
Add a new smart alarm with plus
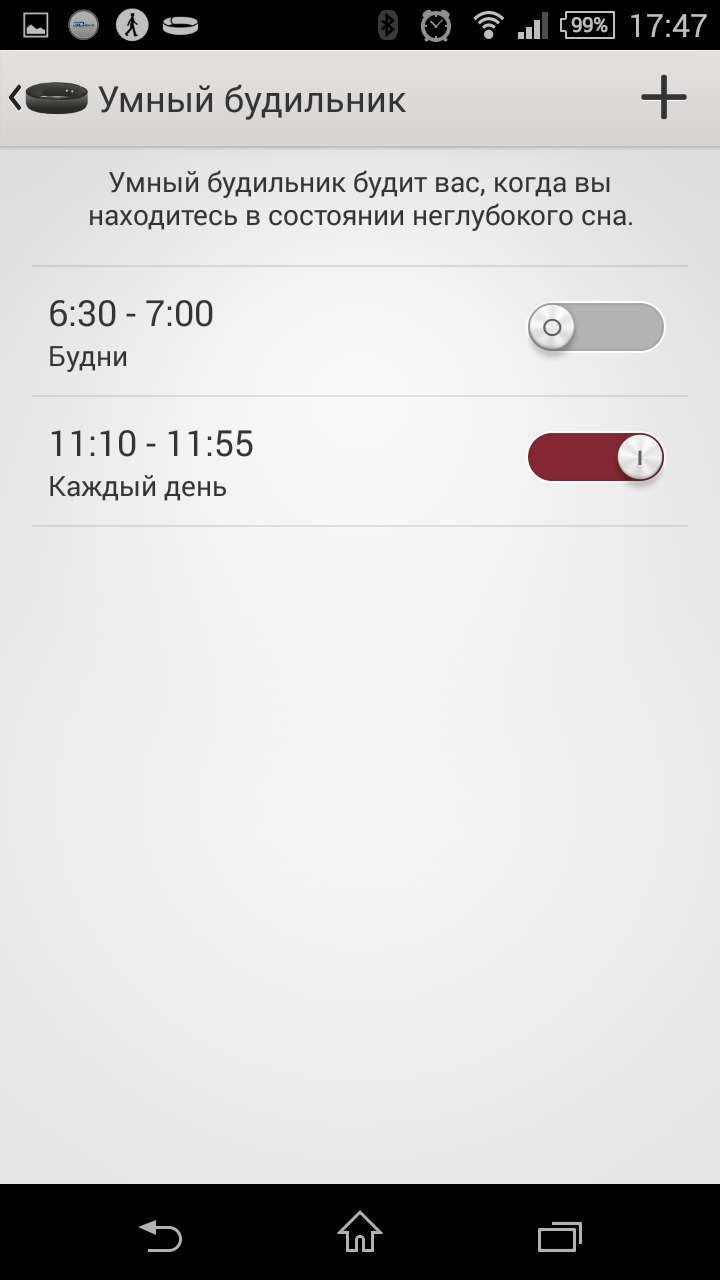coord(663,98)
